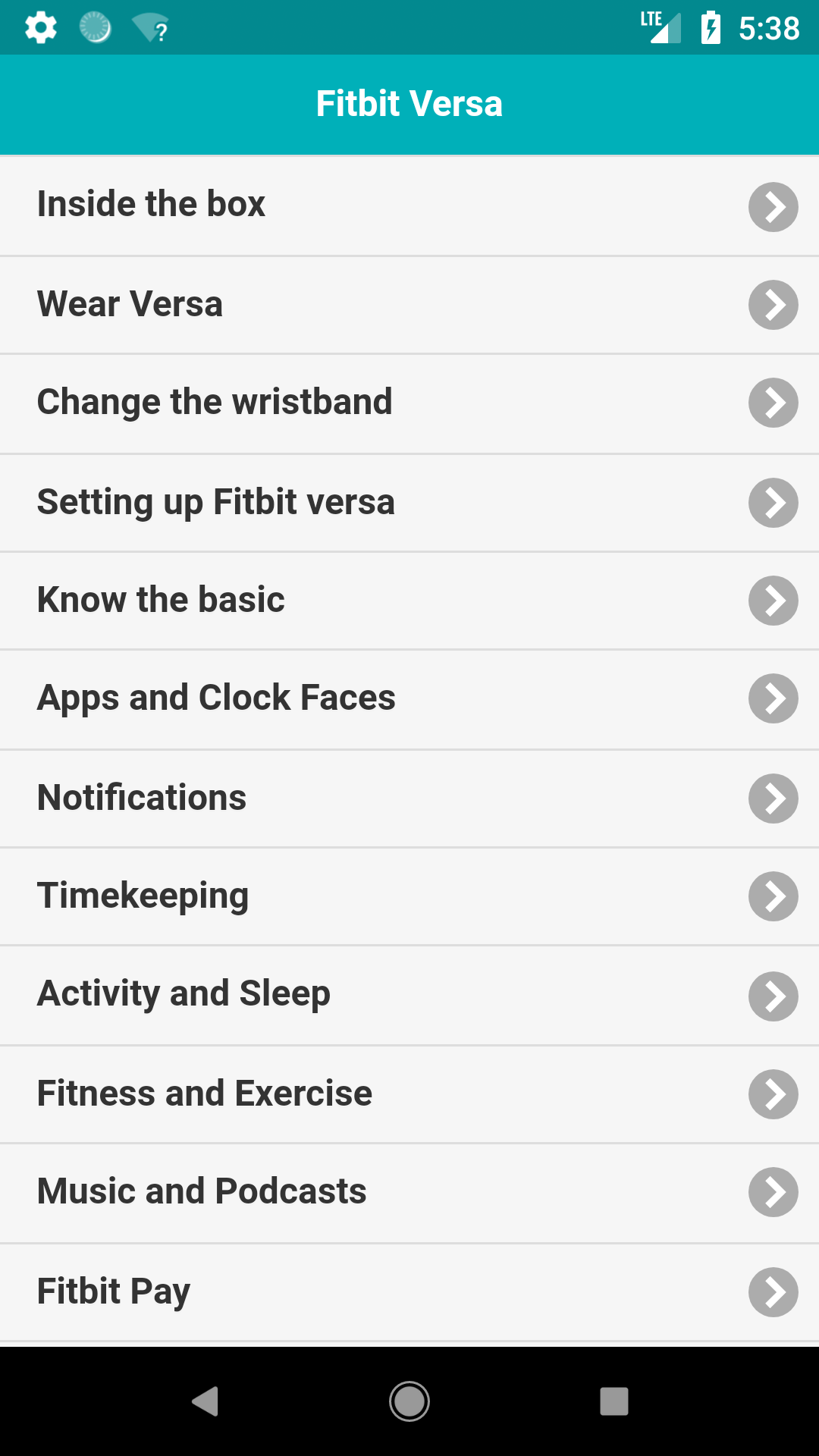The image size is (819, 1456).
Task: Click the Wi-Fi question mark status icon
Action: pyautogui.click(x=149, y=27)
